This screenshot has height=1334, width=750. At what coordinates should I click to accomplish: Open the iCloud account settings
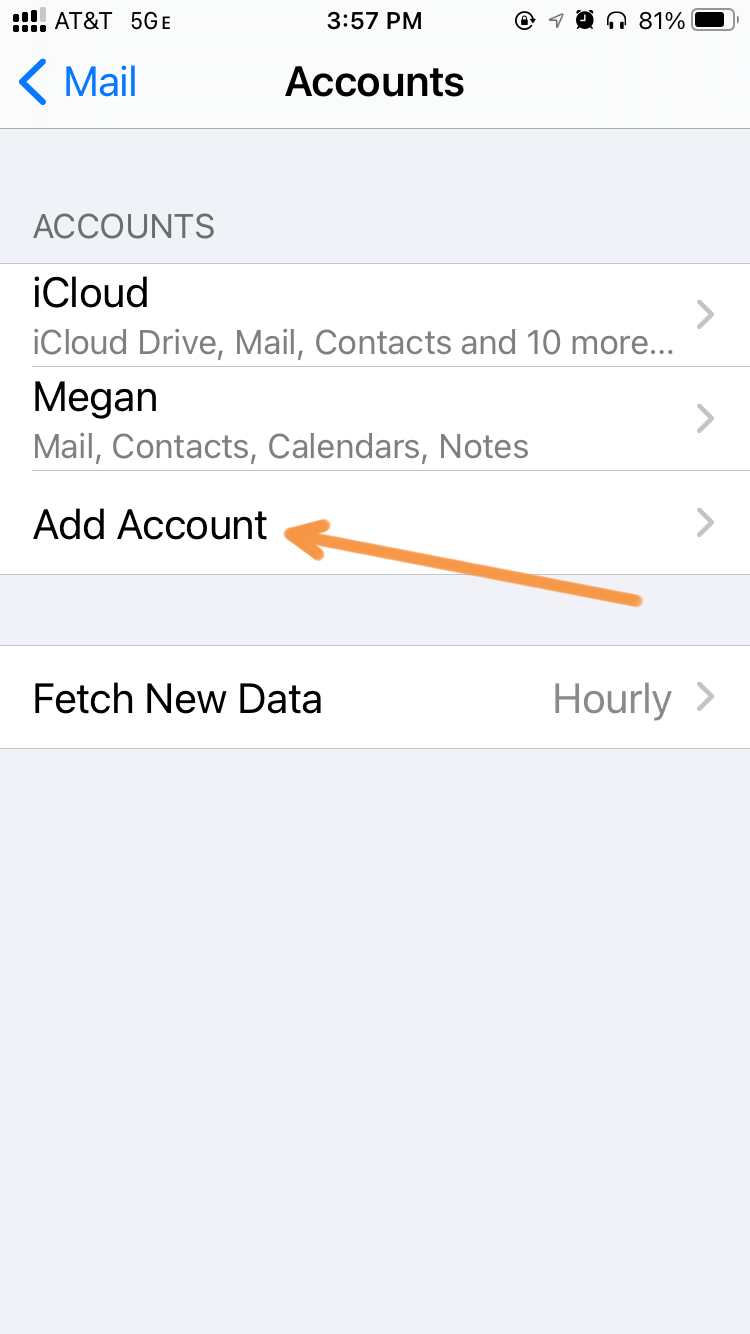click(375, 315)
